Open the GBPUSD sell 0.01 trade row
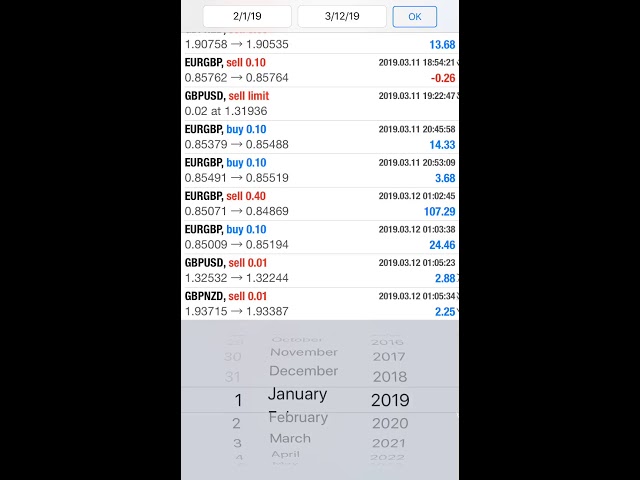 (x=319, y=270)
